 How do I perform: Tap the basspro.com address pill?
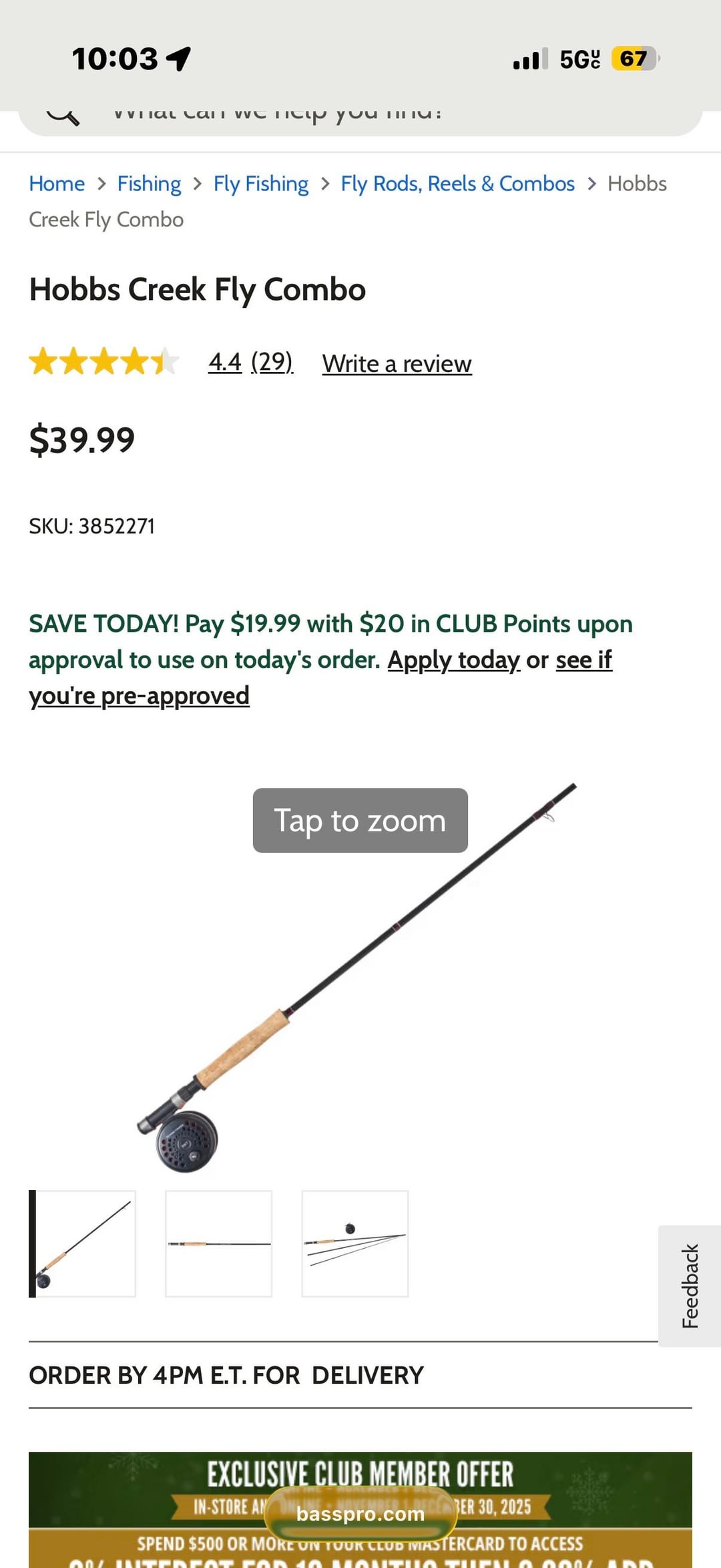click(x=360, y=1515)
